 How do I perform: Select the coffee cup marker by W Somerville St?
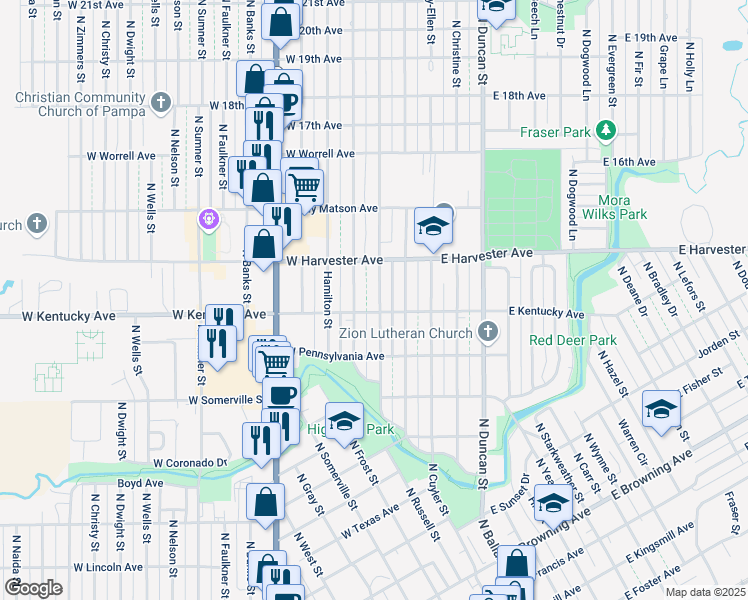click(281, 393)
